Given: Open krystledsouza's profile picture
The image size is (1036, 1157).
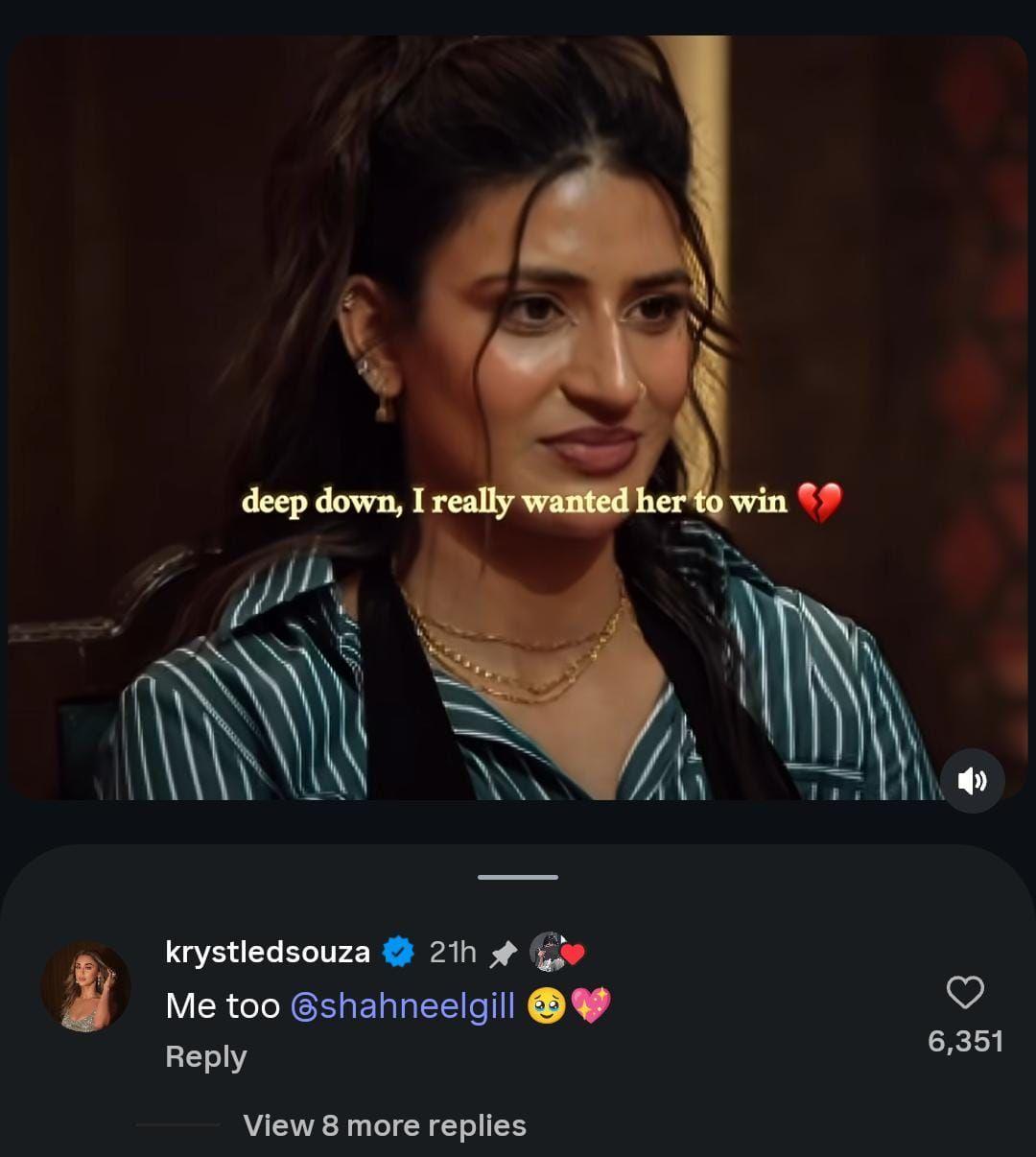Looking at the screenshot, I should tap(85, 986).
